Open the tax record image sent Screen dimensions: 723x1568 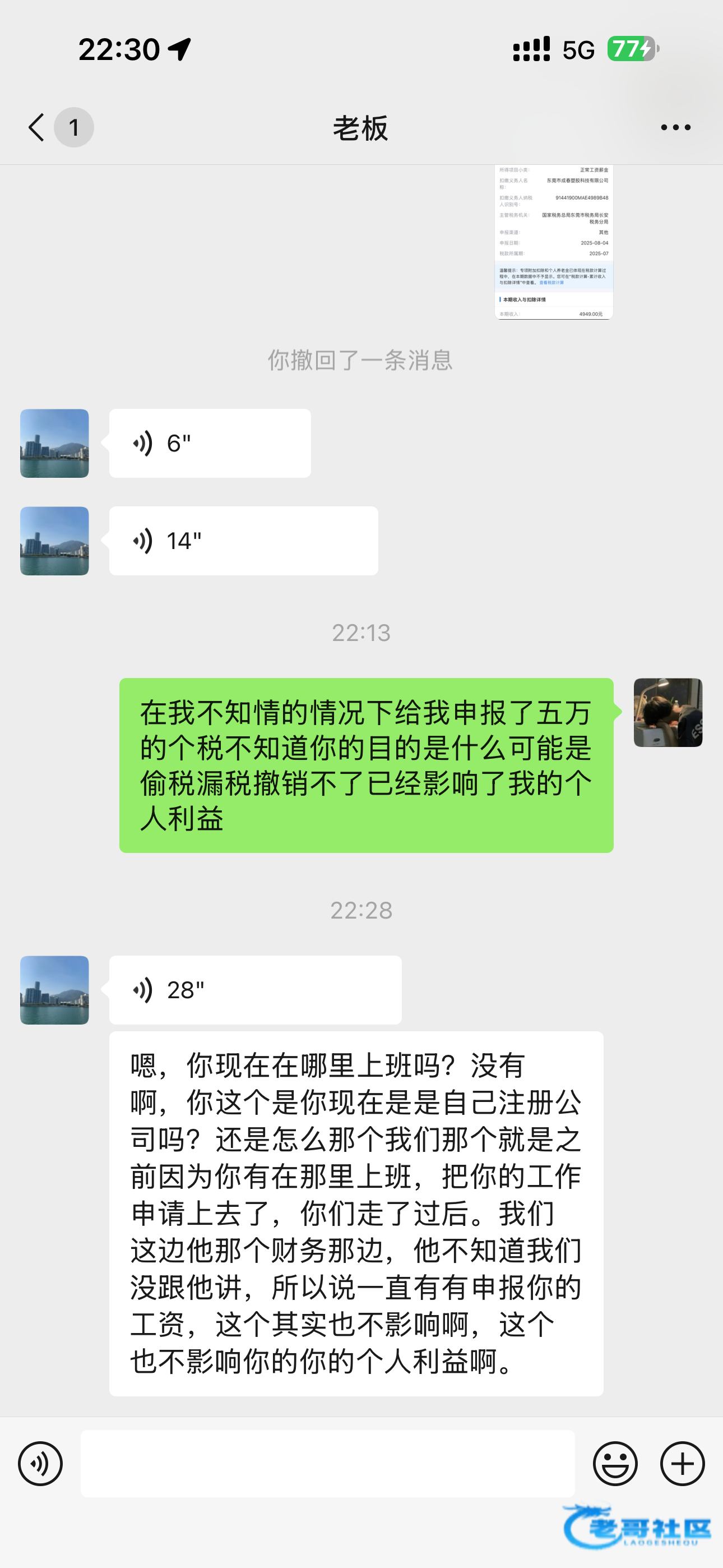coord(553,242)
